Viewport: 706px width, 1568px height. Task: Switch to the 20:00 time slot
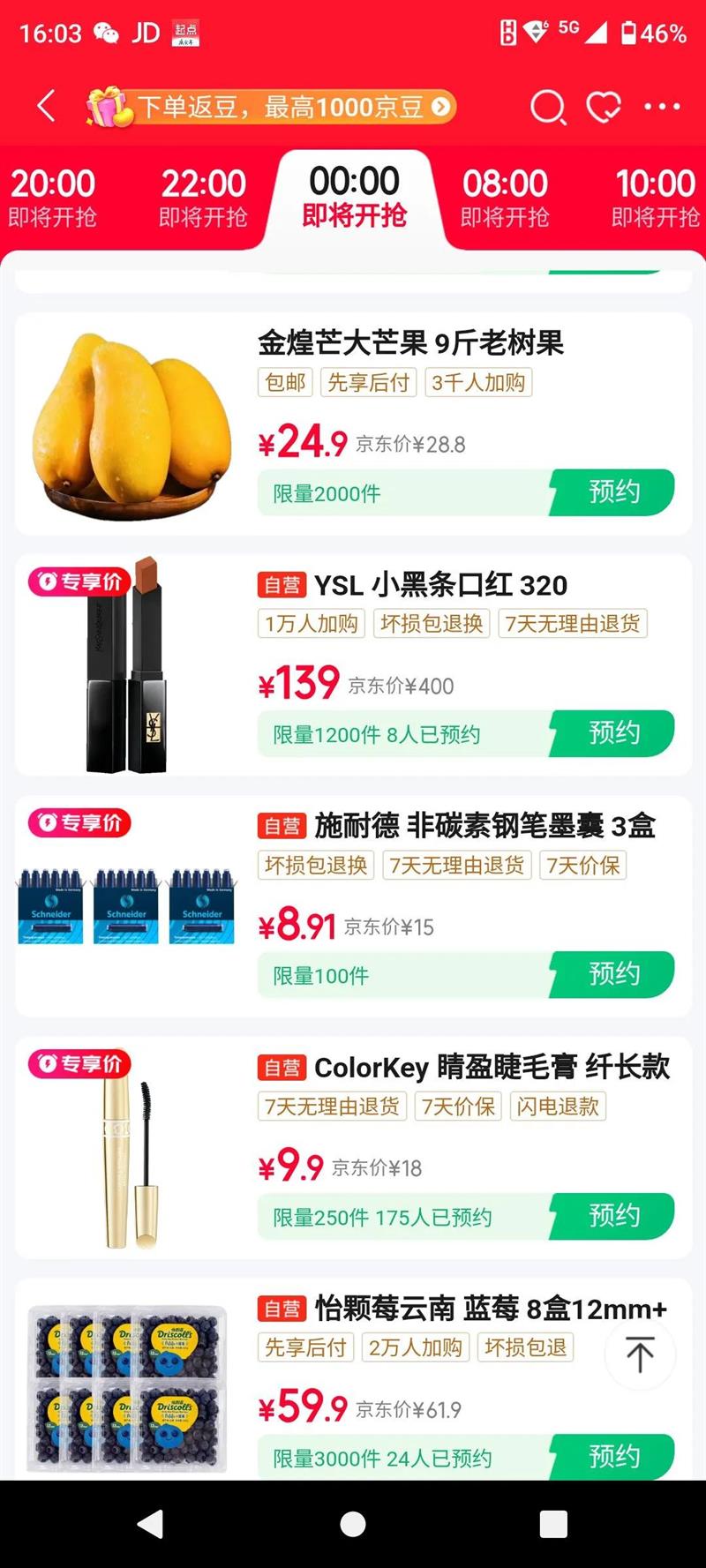pyautogui.click(x=53, y=197)
